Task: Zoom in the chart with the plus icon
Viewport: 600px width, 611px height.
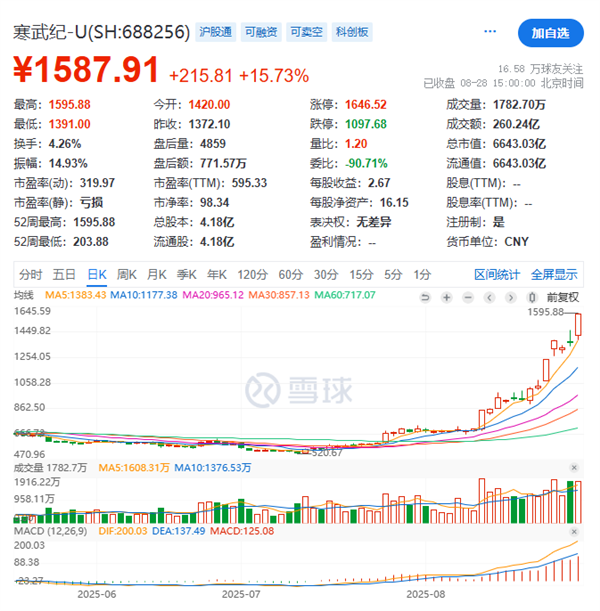Action: (x=446, y=298)
